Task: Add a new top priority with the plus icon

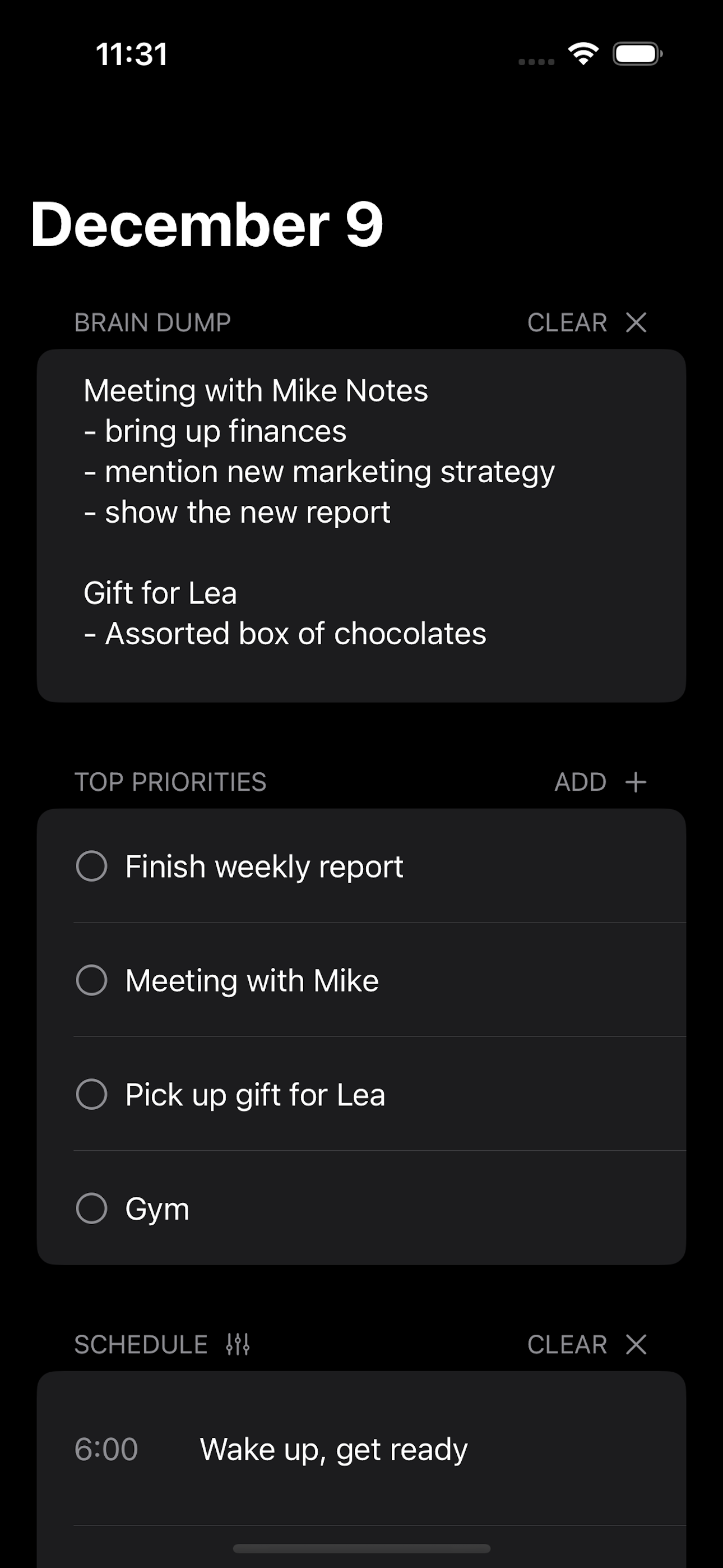Action: tap(635, 782)
